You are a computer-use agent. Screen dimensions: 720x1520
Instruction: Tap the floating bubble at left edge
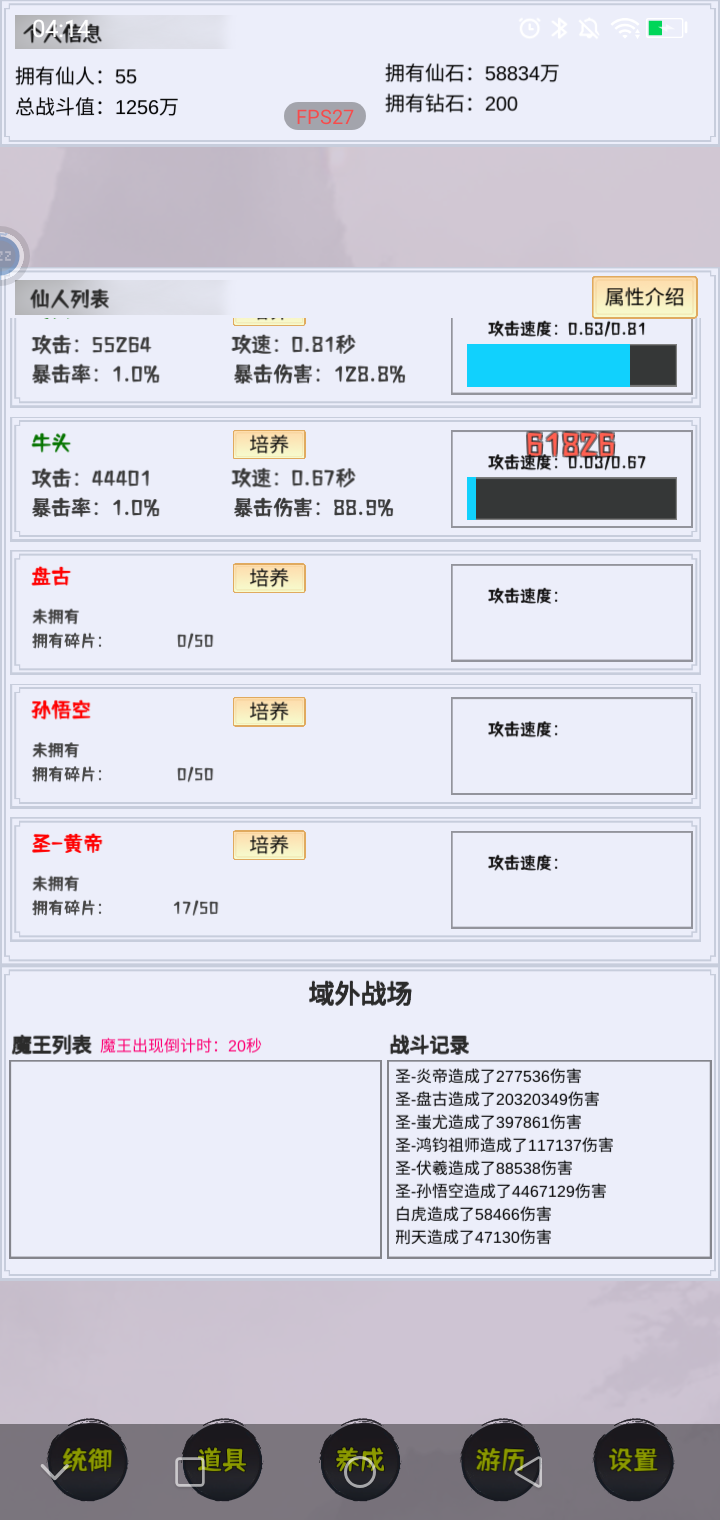click(x=8, y=256)
